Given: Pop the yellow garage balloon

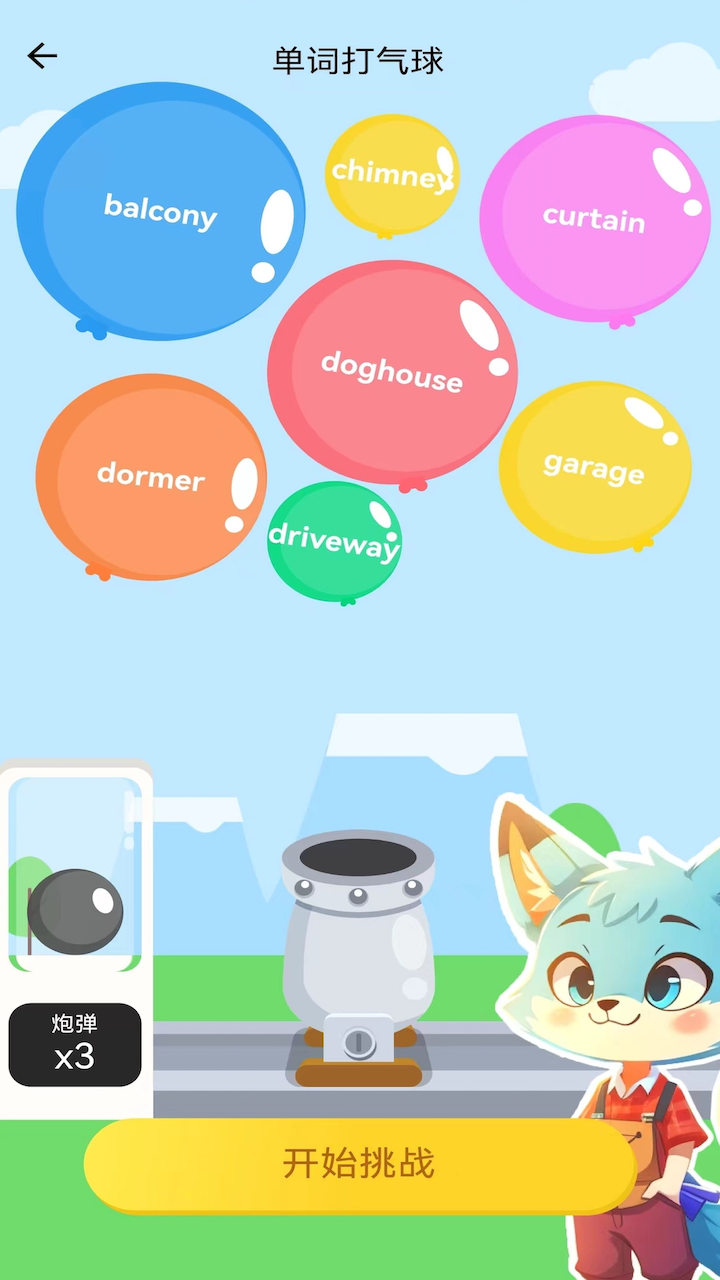Looking at the screenshot, I should [x=594, y=467].
